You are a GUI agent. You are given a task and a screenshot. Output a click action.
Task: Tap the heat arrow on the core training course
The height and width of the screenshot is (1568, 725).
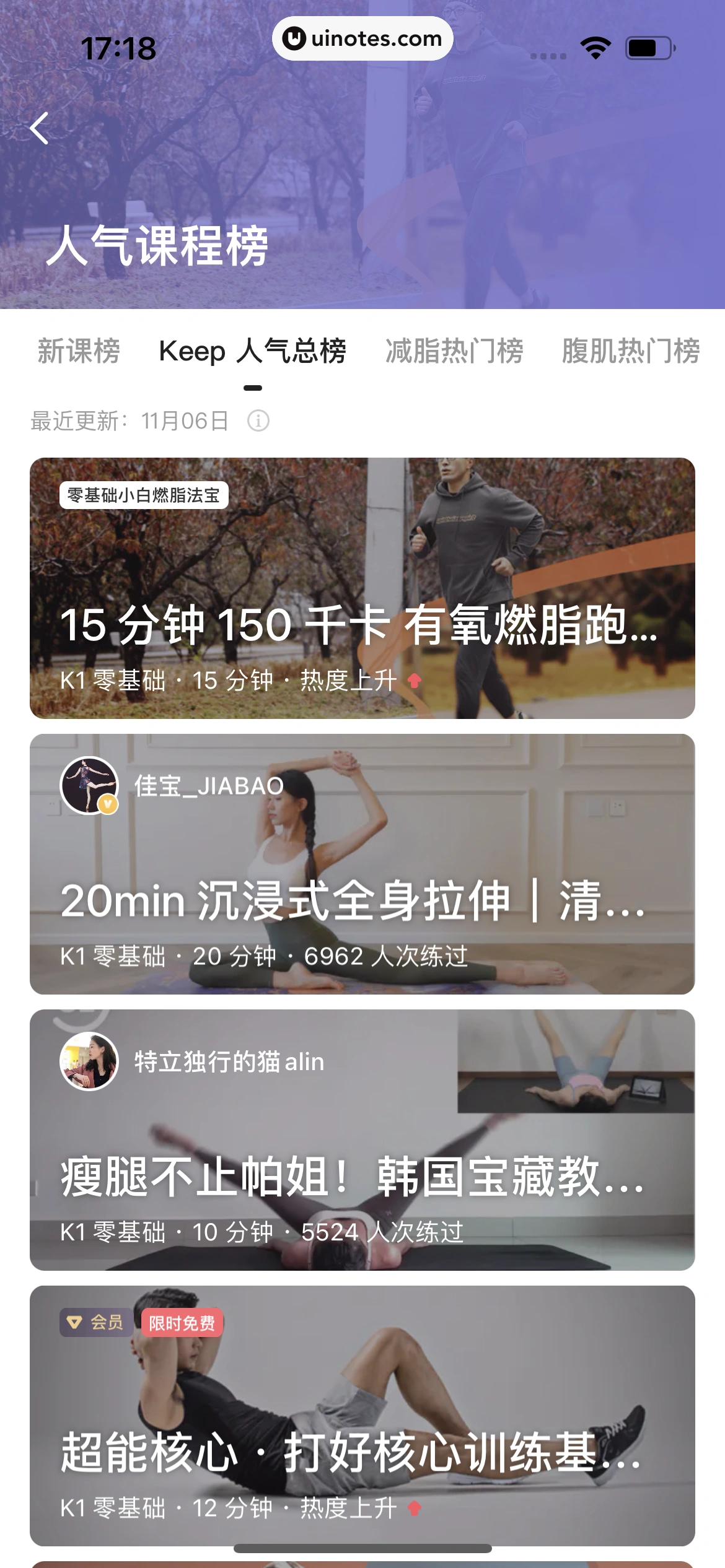click(x=413, y=1509)
